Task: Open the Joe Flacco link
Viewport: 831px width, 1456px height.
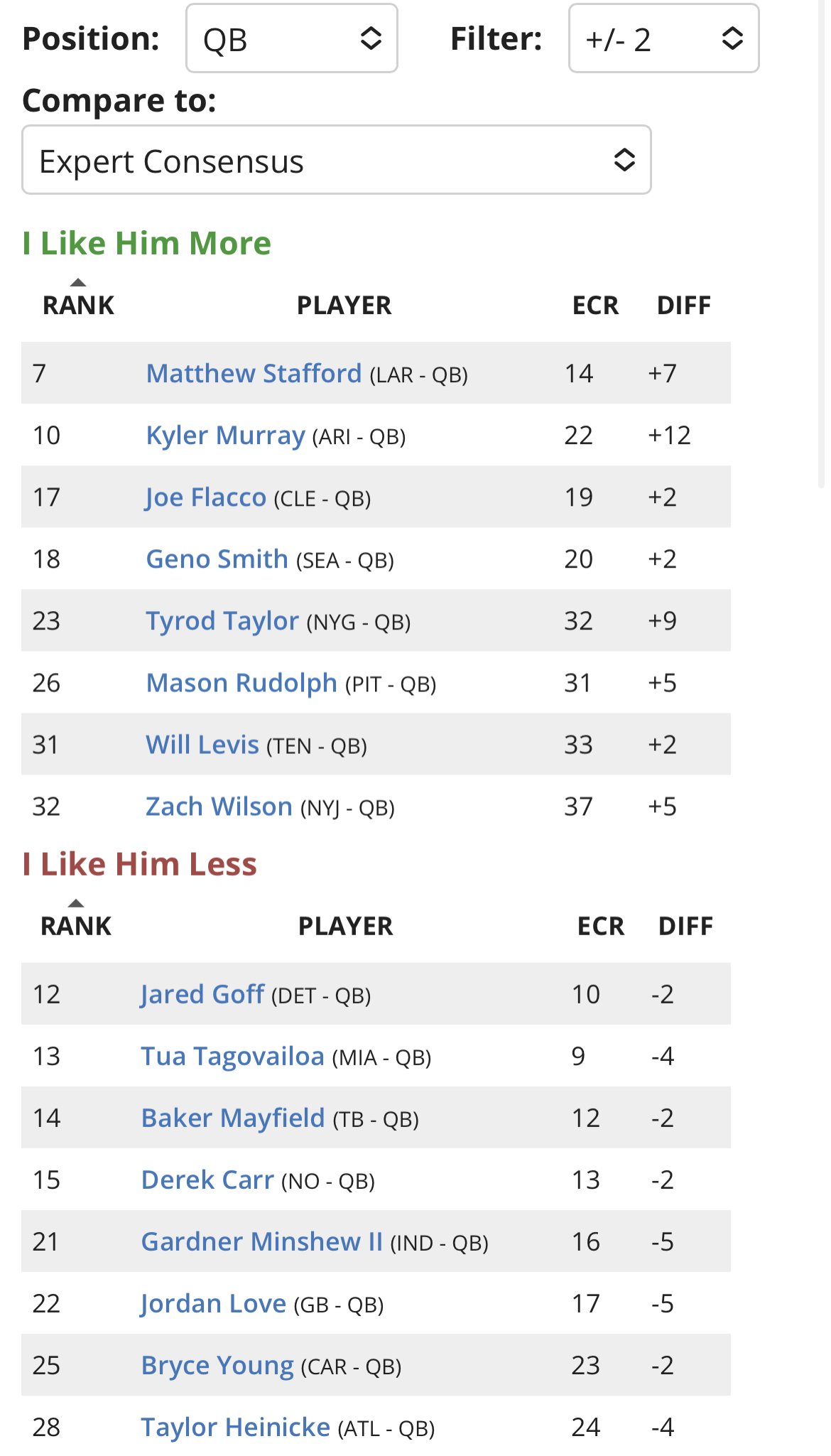Action: (x=206, y=497)
